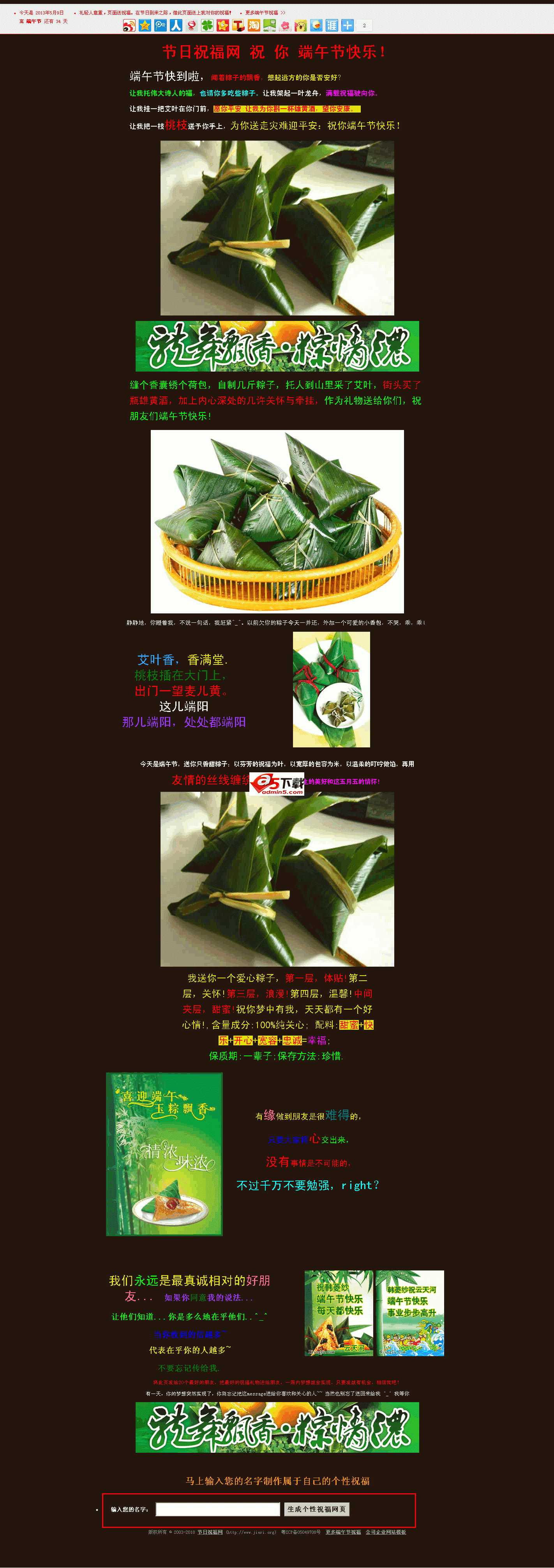Open 更多端午节祝福 footer link
554x1568 pixels.
coord(343,1532)
